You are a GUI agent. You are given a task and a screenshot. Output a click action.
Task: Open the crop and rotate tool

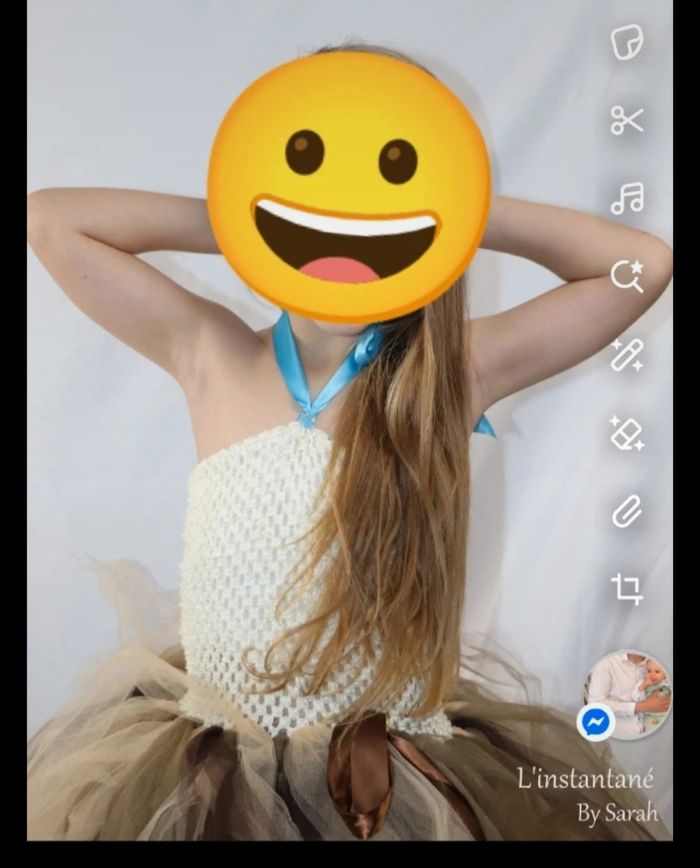627,588
